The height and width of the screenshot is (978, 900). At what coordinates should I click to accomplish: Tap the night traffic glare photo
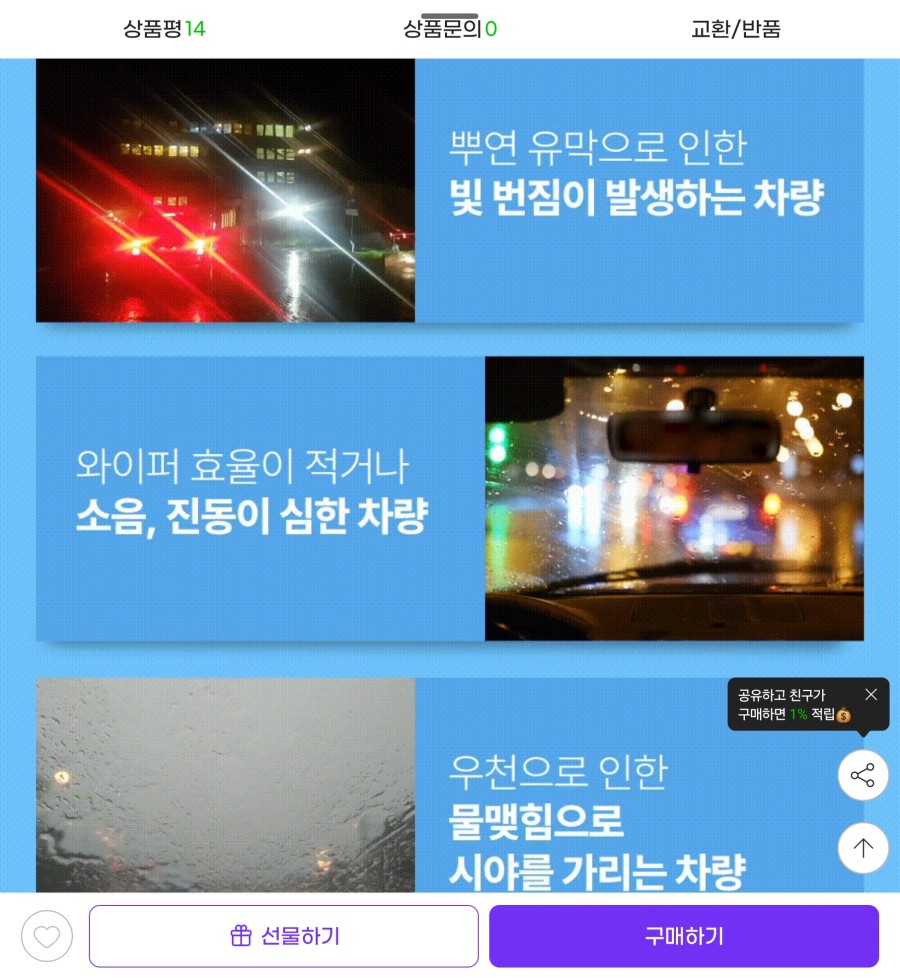point(225,189)
